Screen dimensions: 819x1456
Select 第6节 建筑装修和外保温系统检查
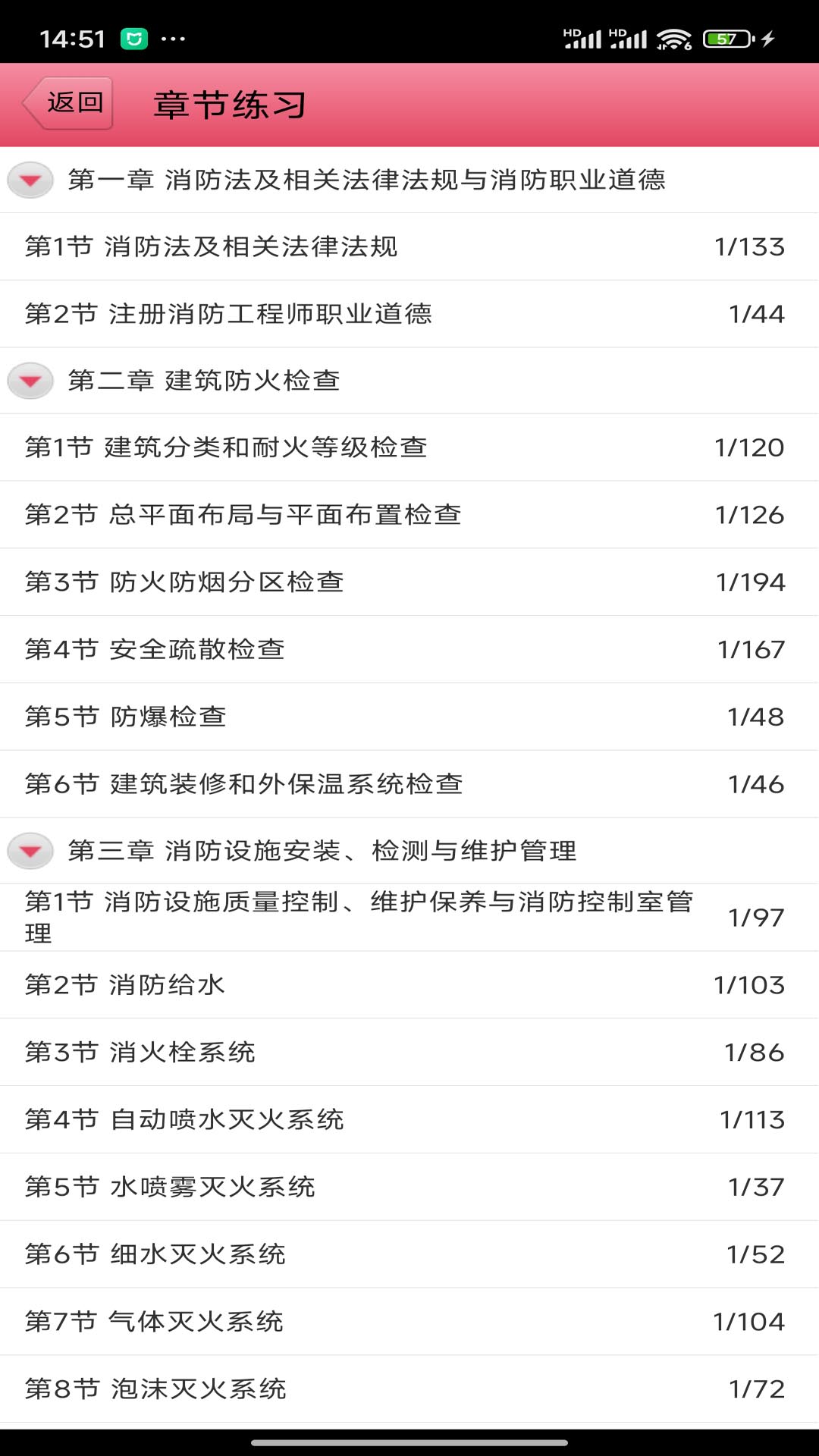tap(303, 784)
